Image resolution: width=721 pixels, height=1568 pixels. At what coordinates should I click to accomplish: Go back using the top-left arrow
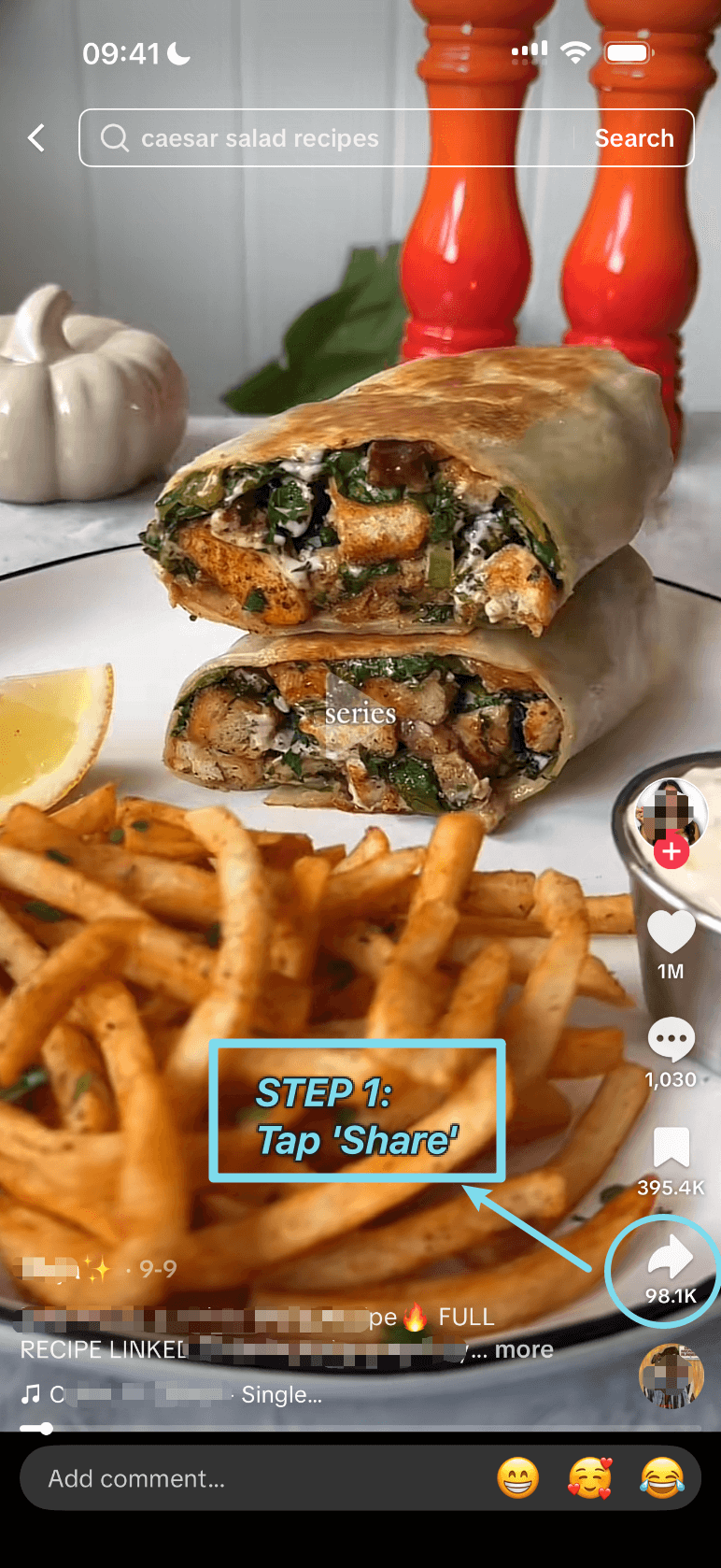[x=36, y=138]
